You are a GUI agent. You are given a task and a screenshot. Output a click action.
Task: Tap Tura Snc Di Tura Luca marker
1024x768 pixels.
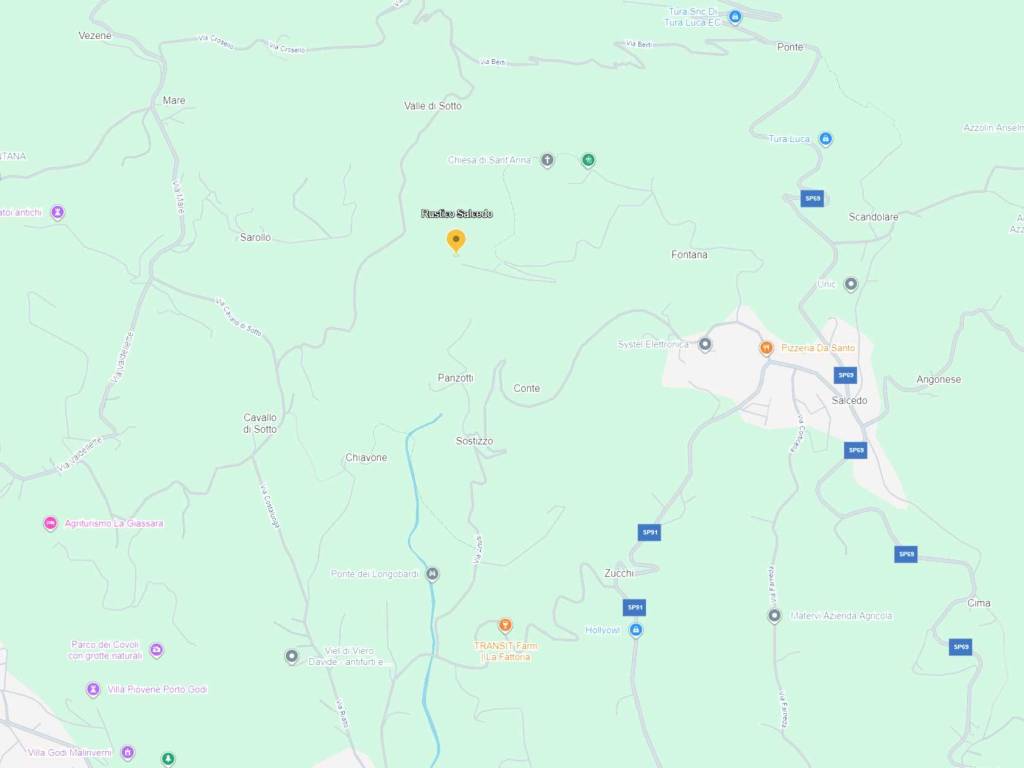pos(735,17)
